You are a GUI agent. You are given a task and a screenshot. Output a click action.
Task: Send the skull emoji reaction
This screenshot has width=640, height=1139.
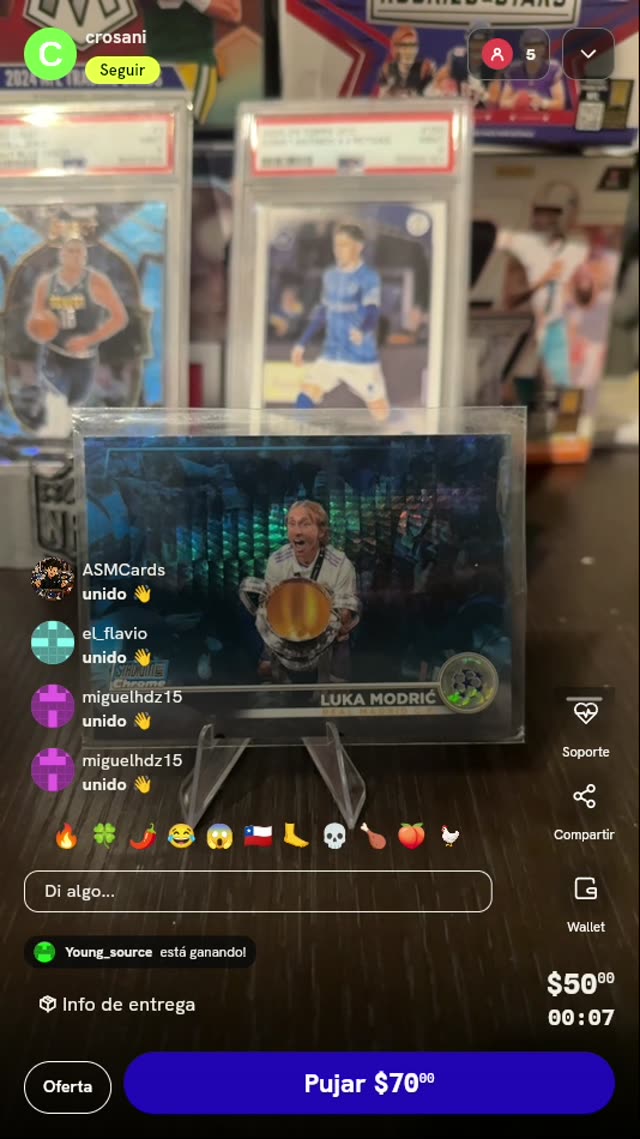[x=334, y=836]
